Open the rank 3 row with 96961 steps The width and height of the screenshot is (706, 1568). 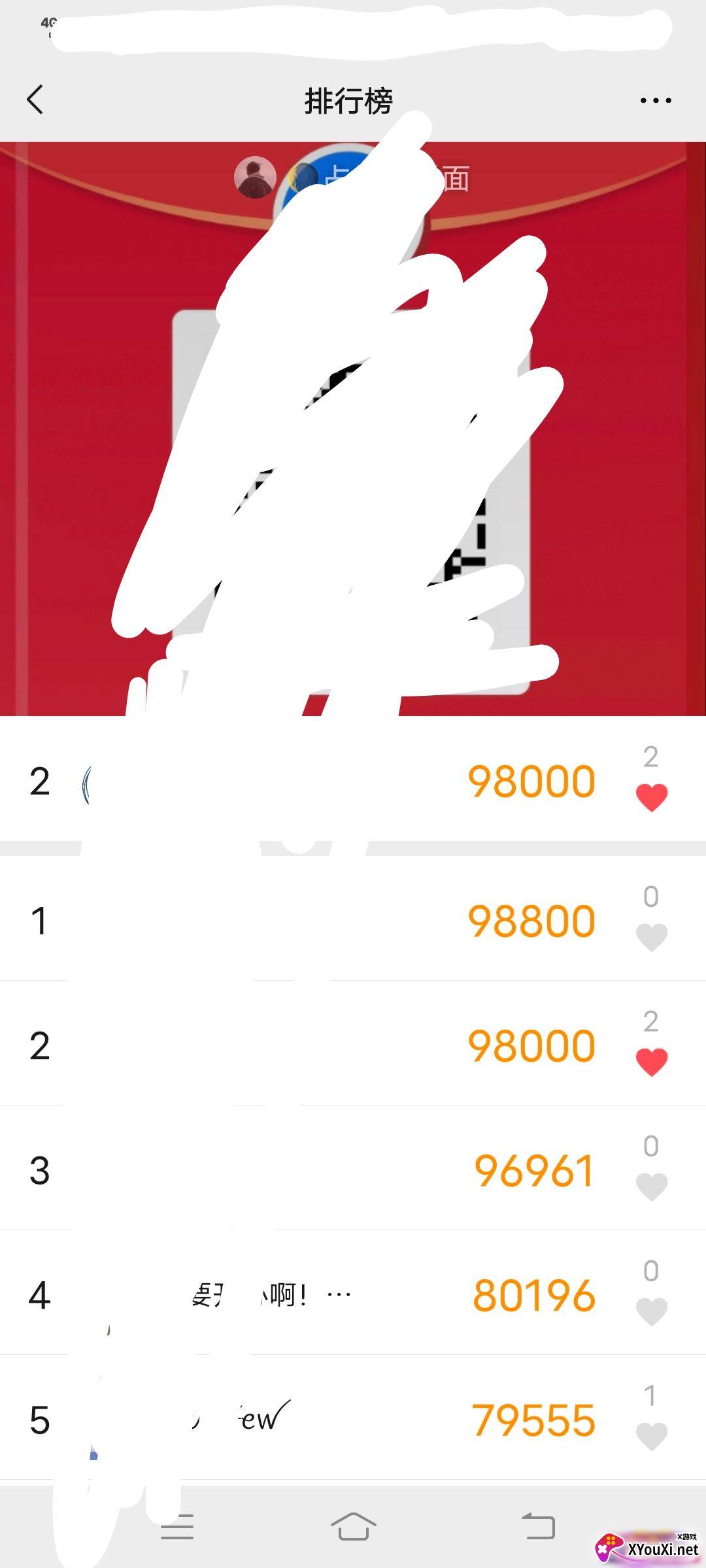point(353,1168)
